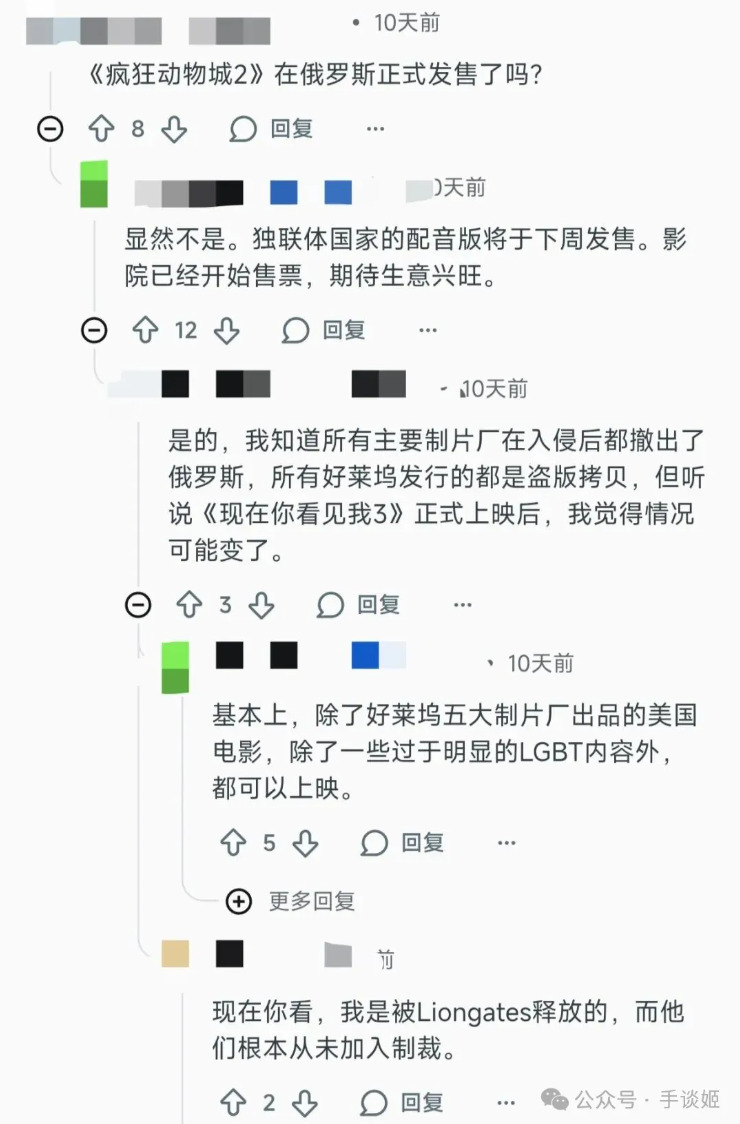Reply to the 疯狂动物城2 question comment

click(272, 128)
